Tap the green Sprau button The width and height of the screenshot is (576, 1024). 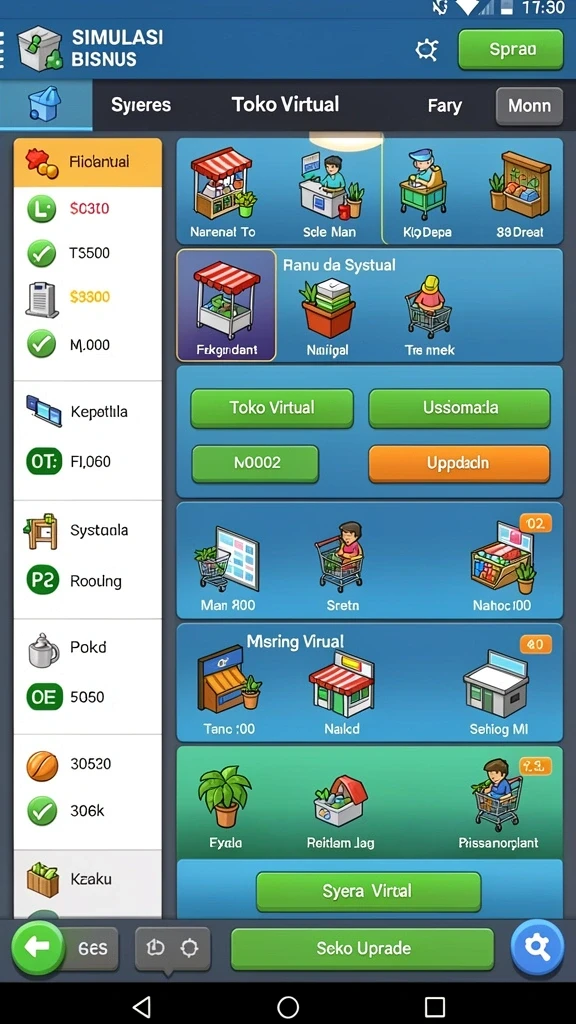point(511,50)
